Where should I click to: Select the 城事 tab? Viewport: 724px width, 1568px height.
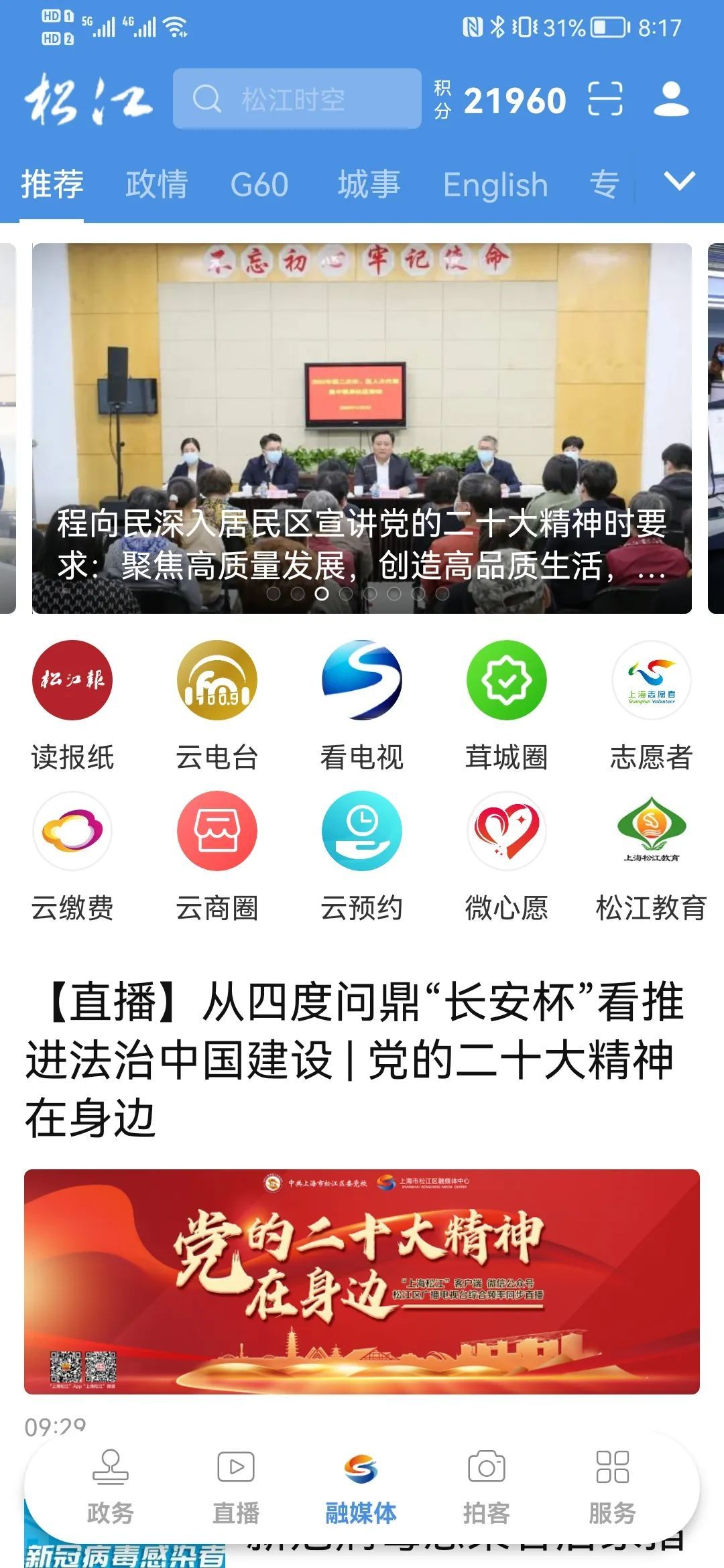(369, 184)
